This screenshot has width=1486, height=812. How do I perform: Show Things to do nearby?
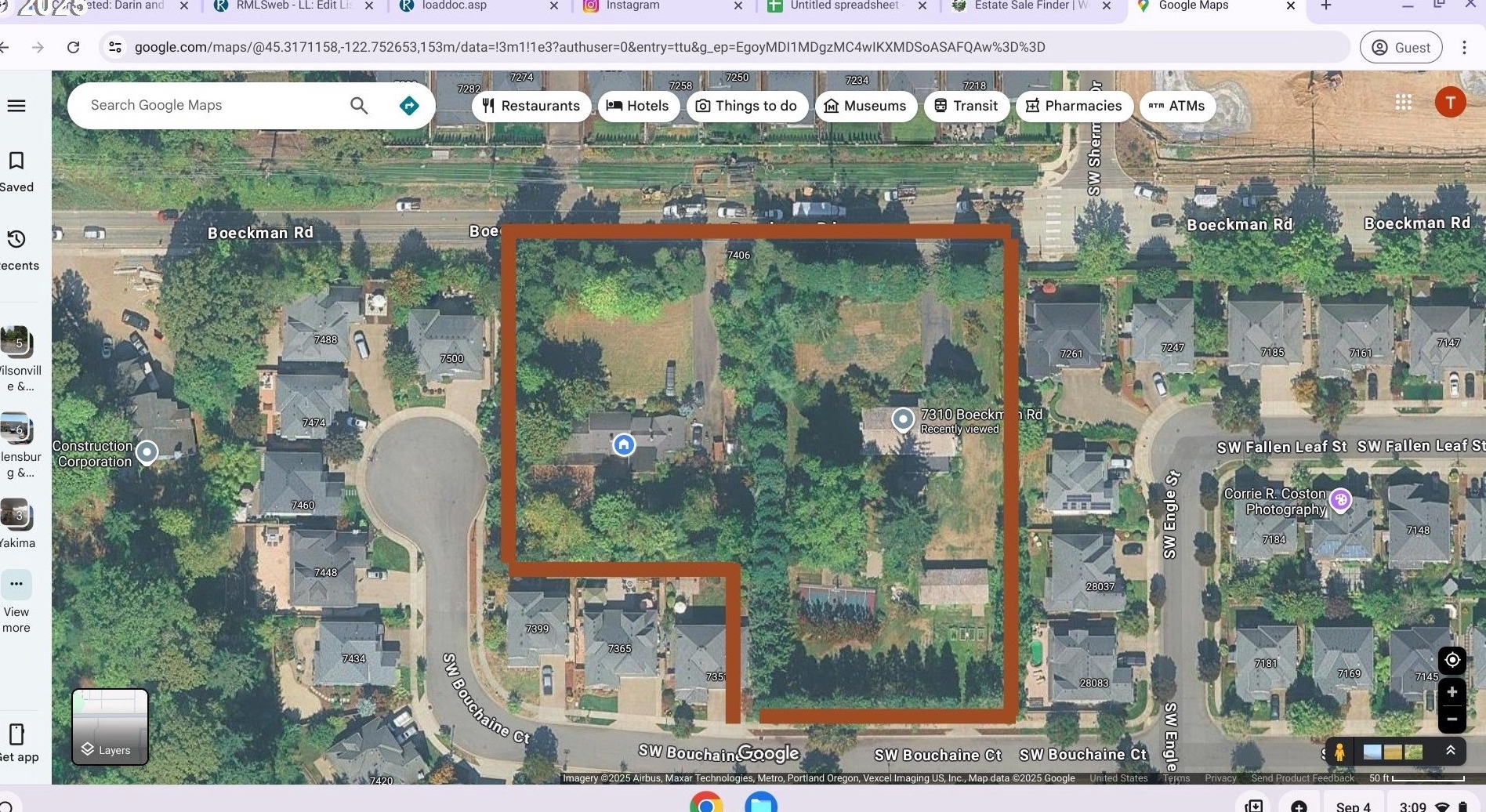(x=746, y=106)
